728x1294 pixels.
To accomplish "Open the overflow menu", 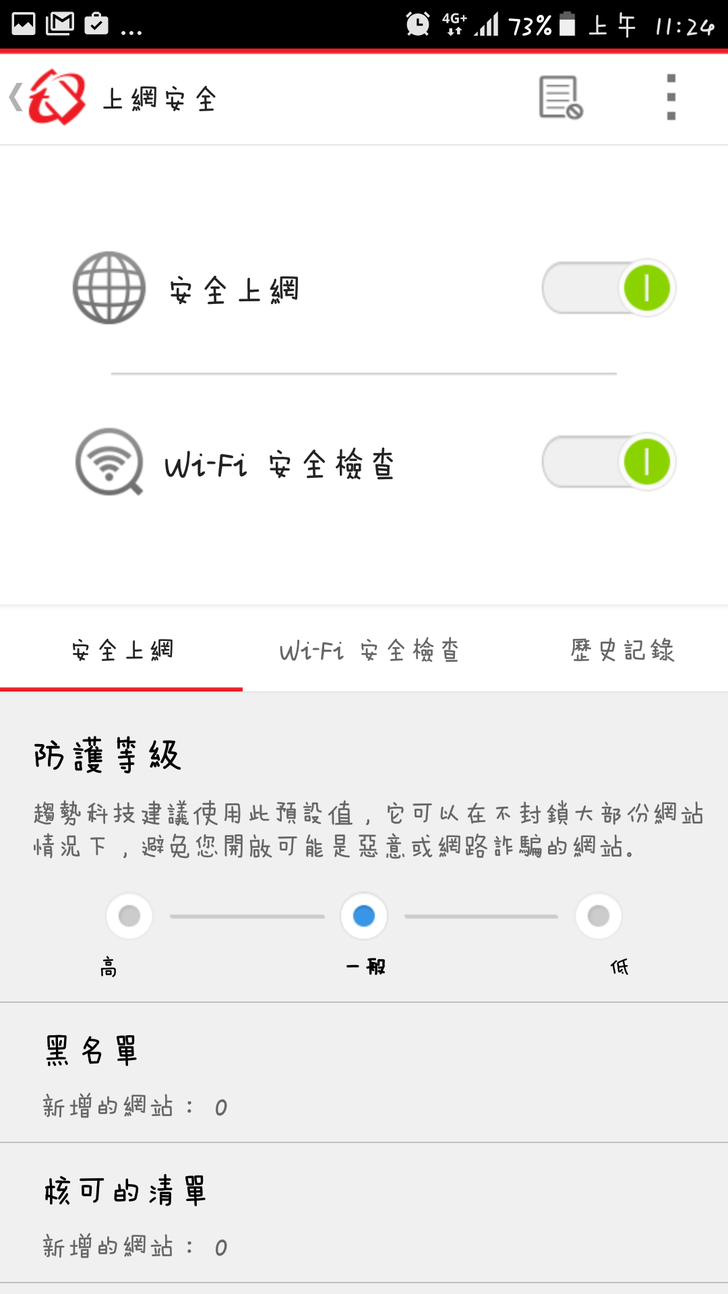I will click(671, 97).
